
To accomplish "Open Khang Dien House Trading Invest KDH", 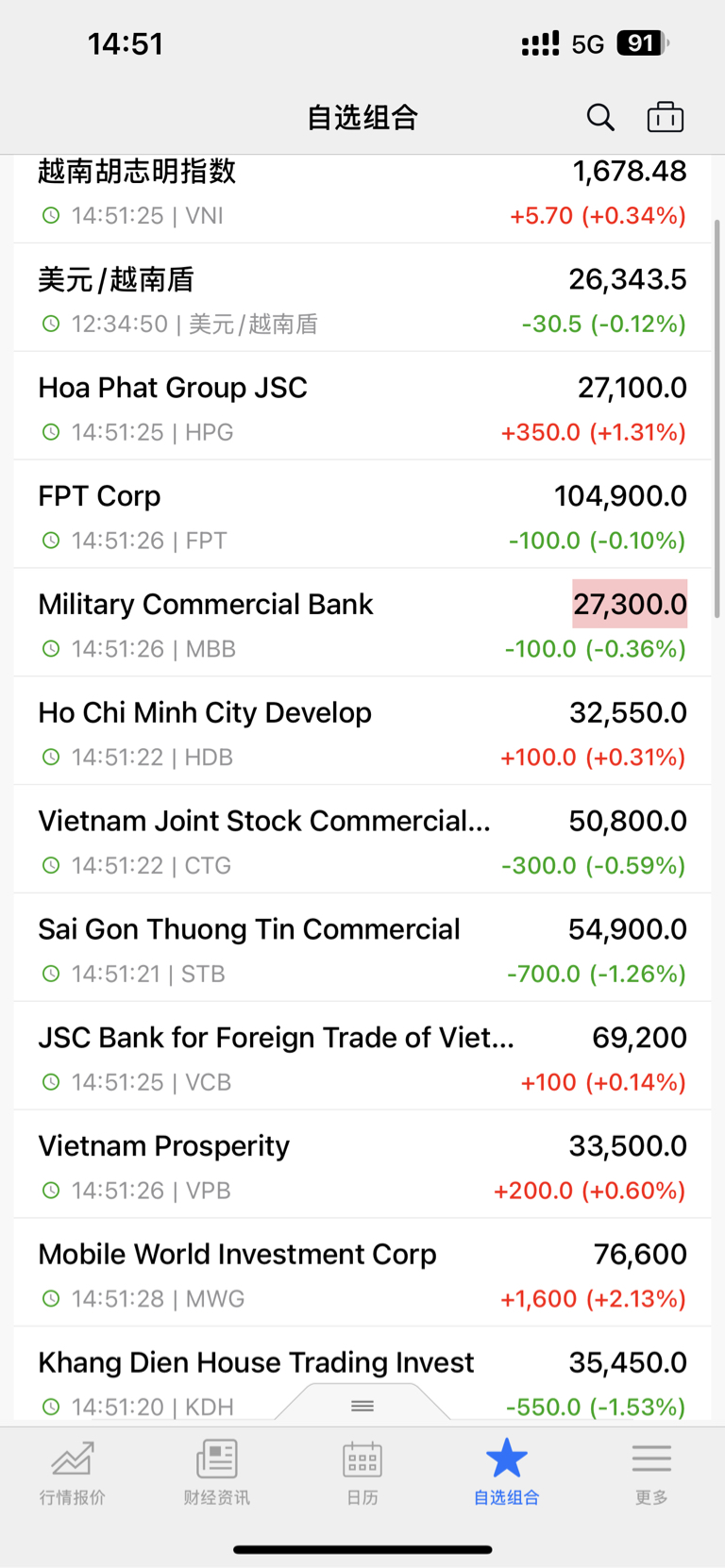I will pyautogui.click(x=362, y=1376).
